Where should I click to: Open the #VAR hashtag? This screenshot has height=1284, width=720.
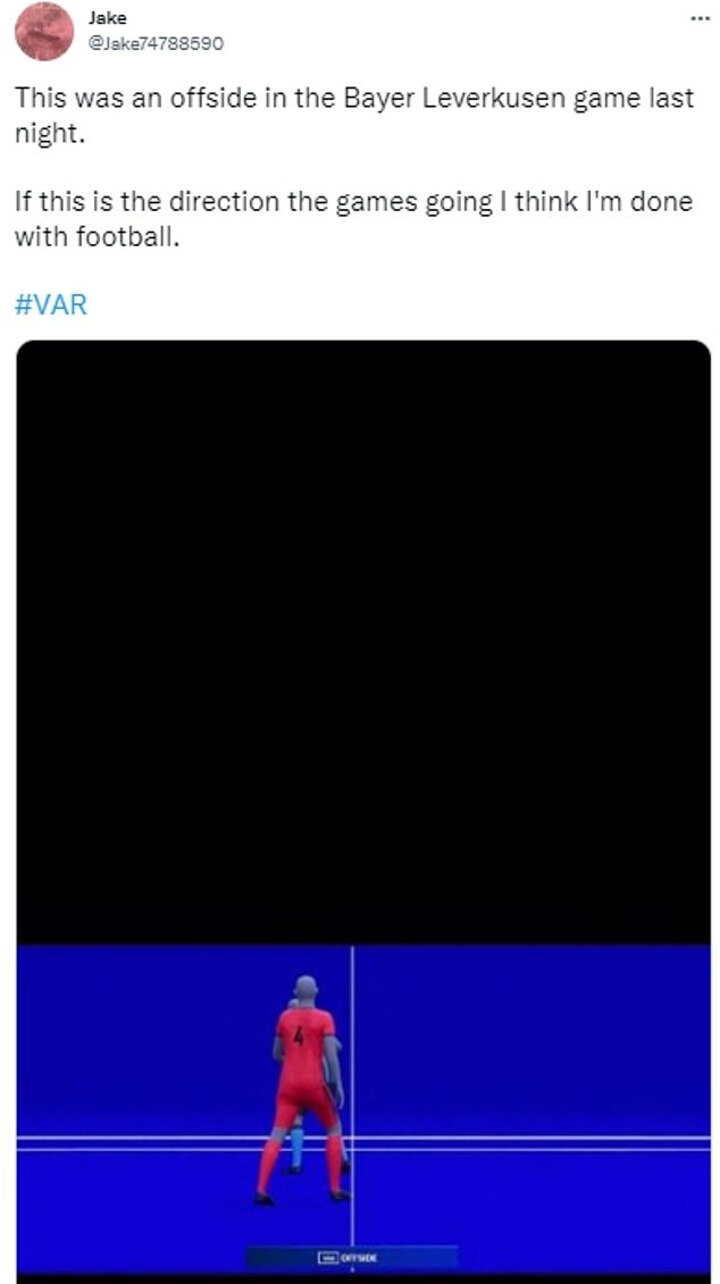pos(51,304)
